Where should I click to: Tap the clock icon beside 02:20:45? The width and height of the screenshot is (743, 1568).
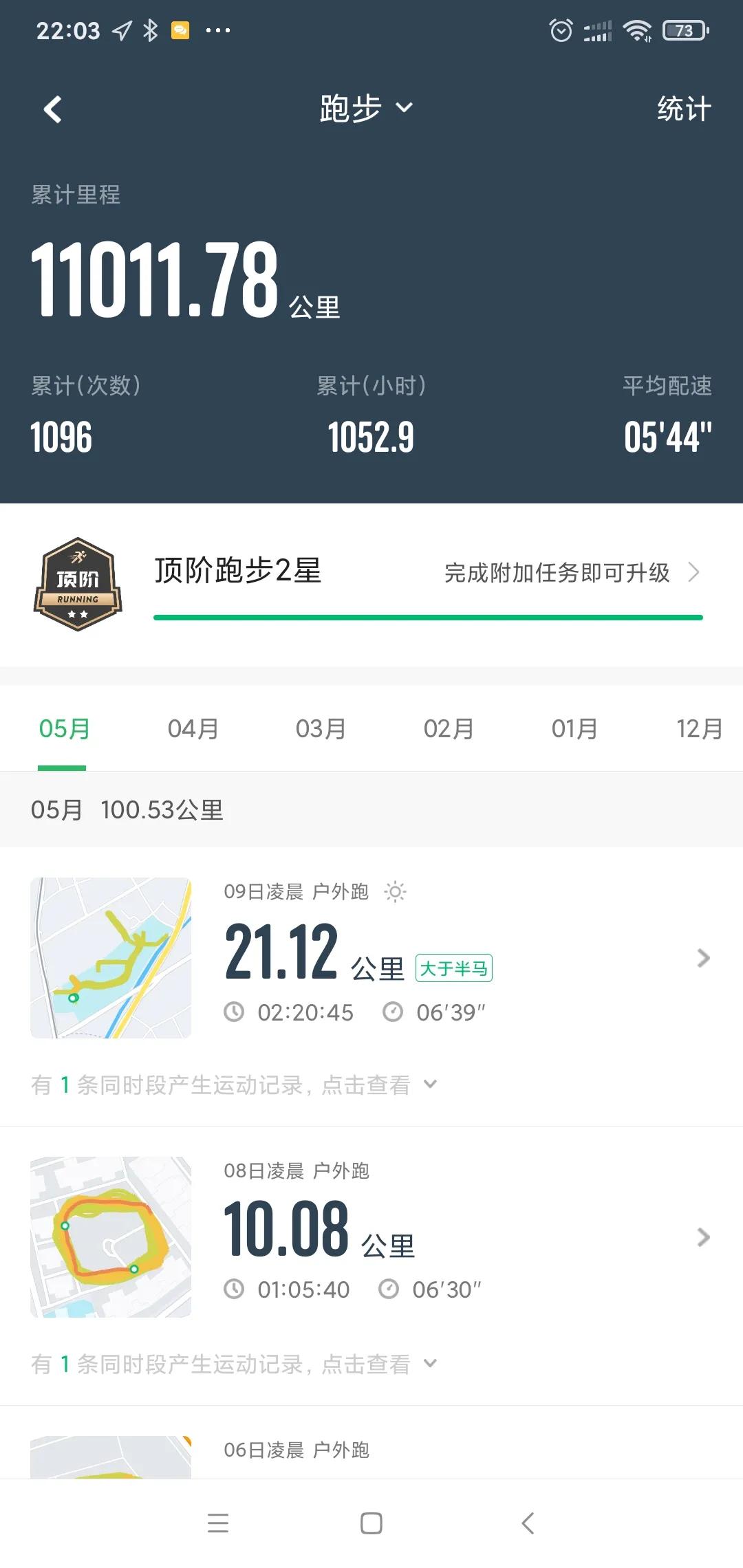237,1012
